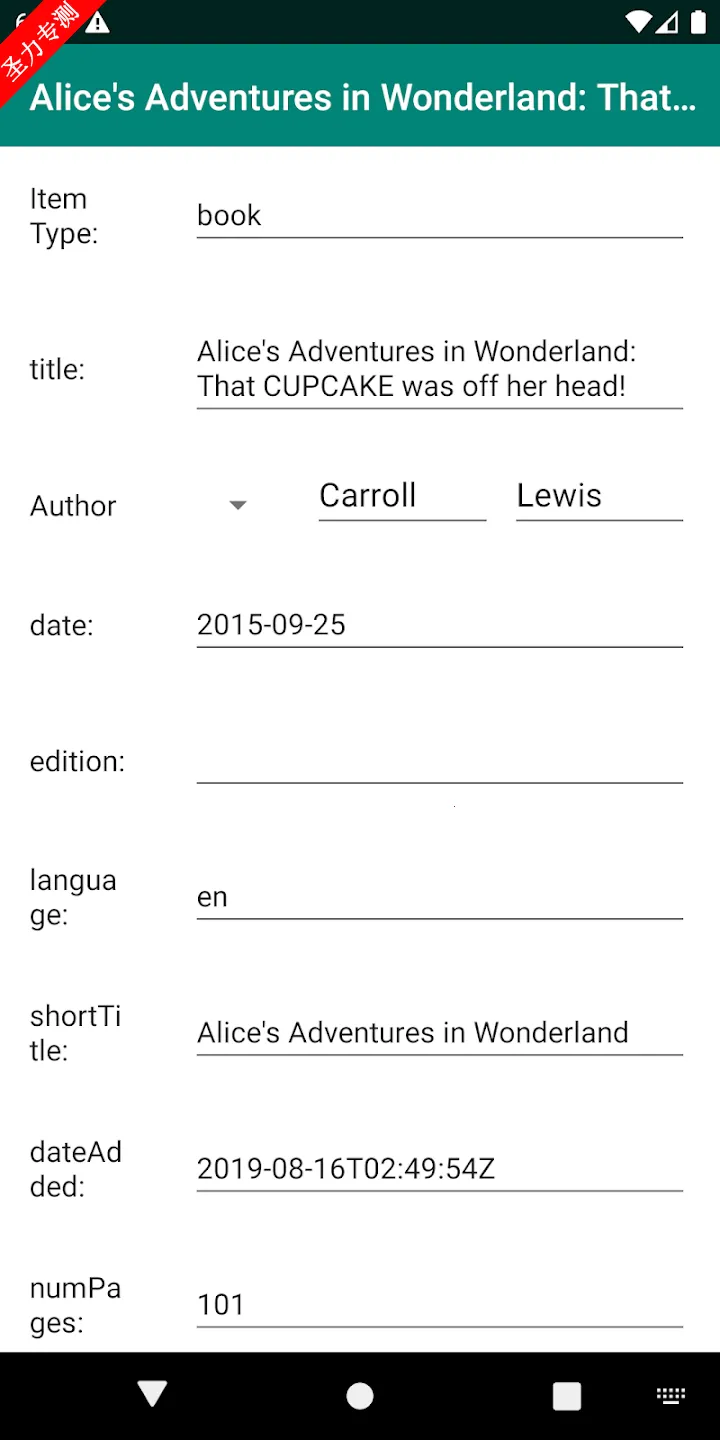Image resolution: width=720 pixels, height=1440 pixels.
Task: Tap the shortTitle field
Action: [x=439, y=1033]
